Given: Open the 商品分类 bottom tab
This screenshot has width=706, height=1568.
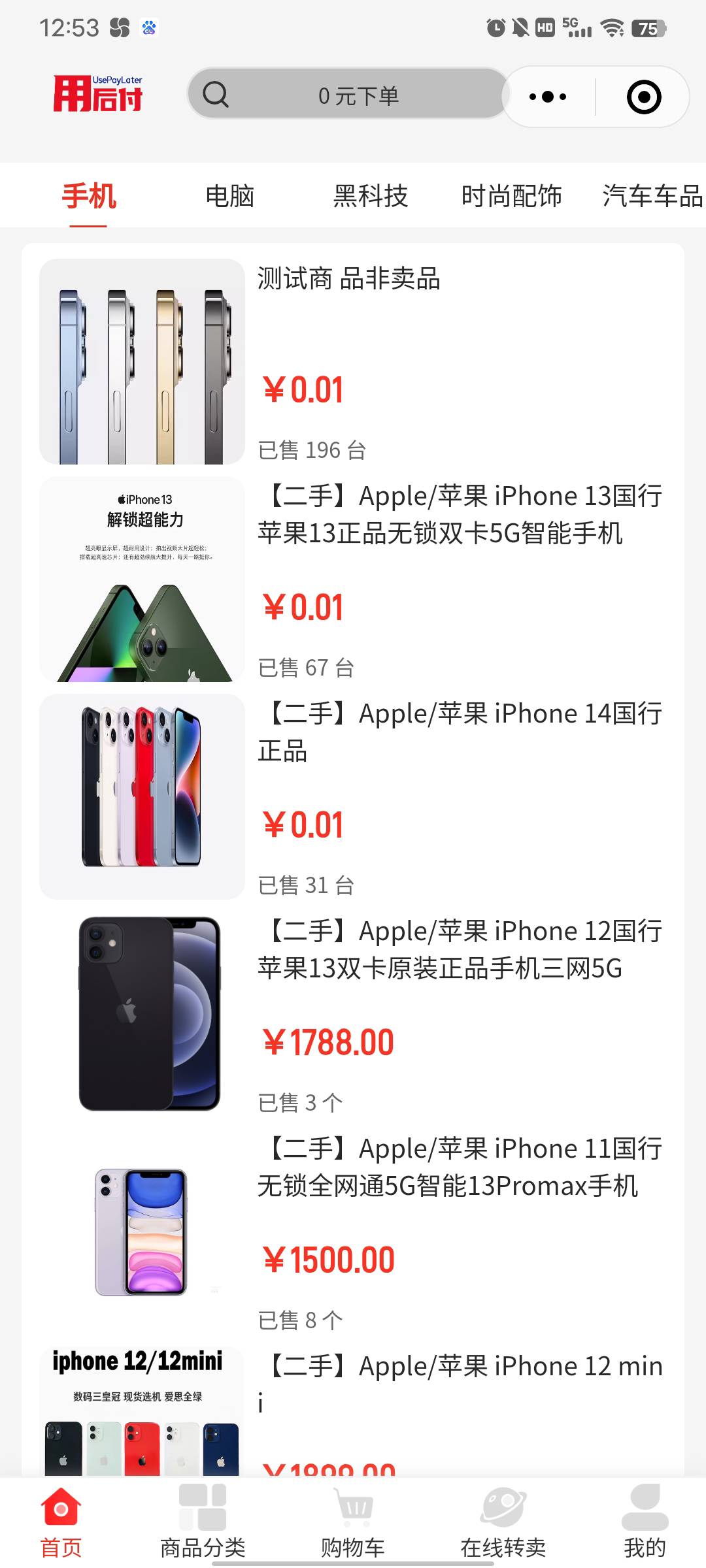Looking at the screenshot, I should 203,1522.
